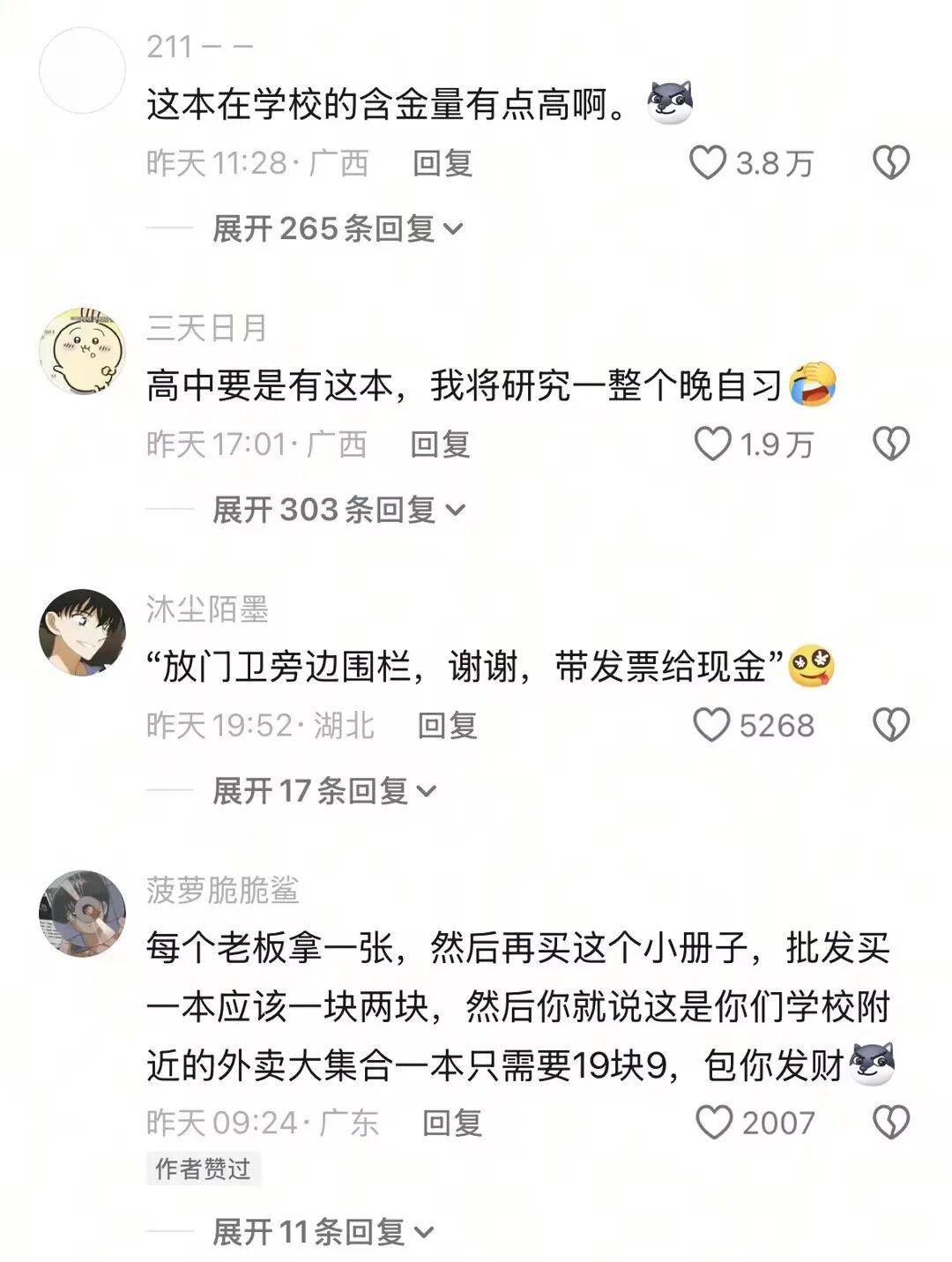952x1262 pixels.
Task: Expand 303 replies under 三天日月's comment
Action: point(338,510)
